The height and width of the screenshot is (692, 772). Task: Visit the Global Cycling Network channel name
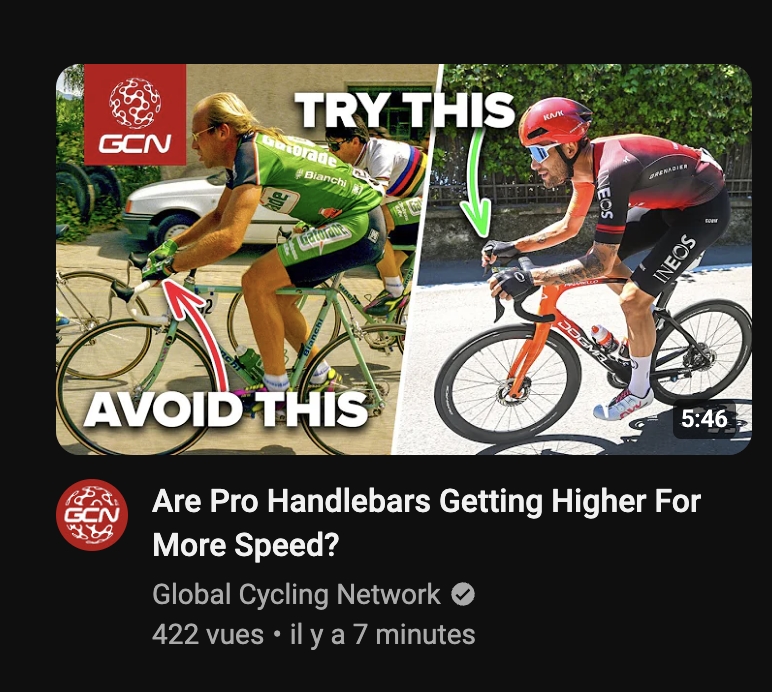[x=296, y=594]
